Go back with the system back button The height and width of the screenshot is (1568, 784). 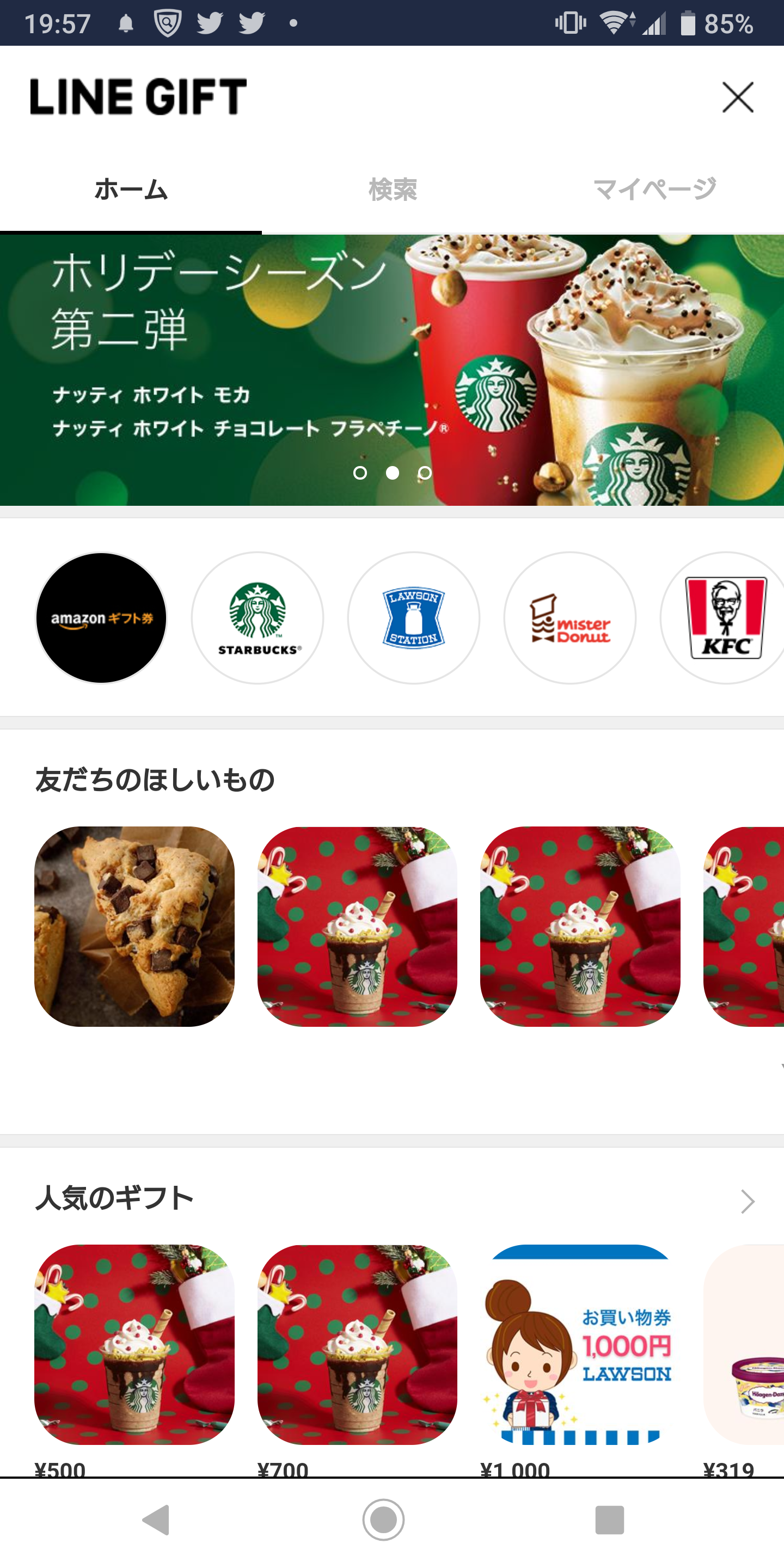tap(156, 1520)
